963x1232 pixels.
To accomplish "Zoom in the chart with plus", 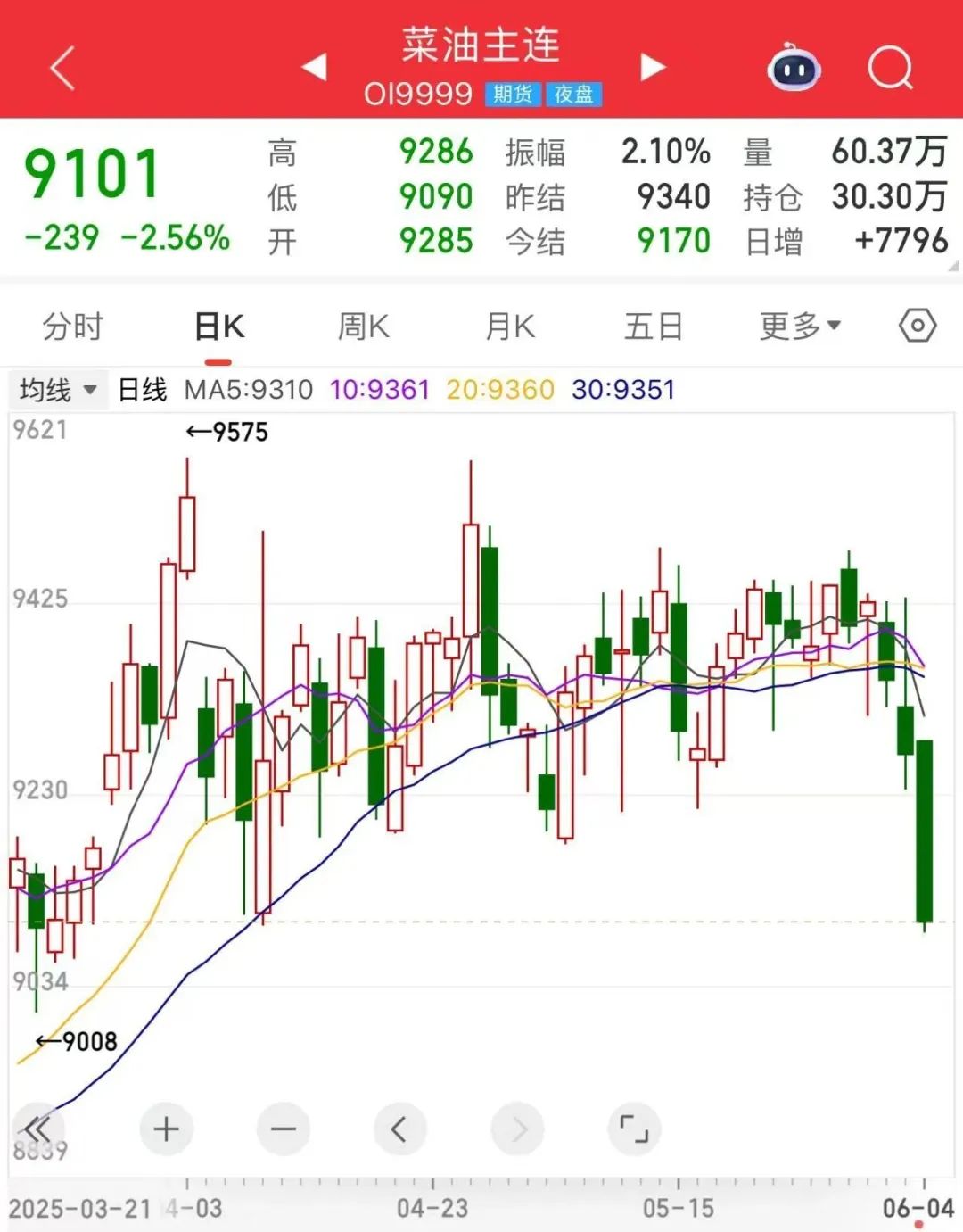I will (166, 1129).
